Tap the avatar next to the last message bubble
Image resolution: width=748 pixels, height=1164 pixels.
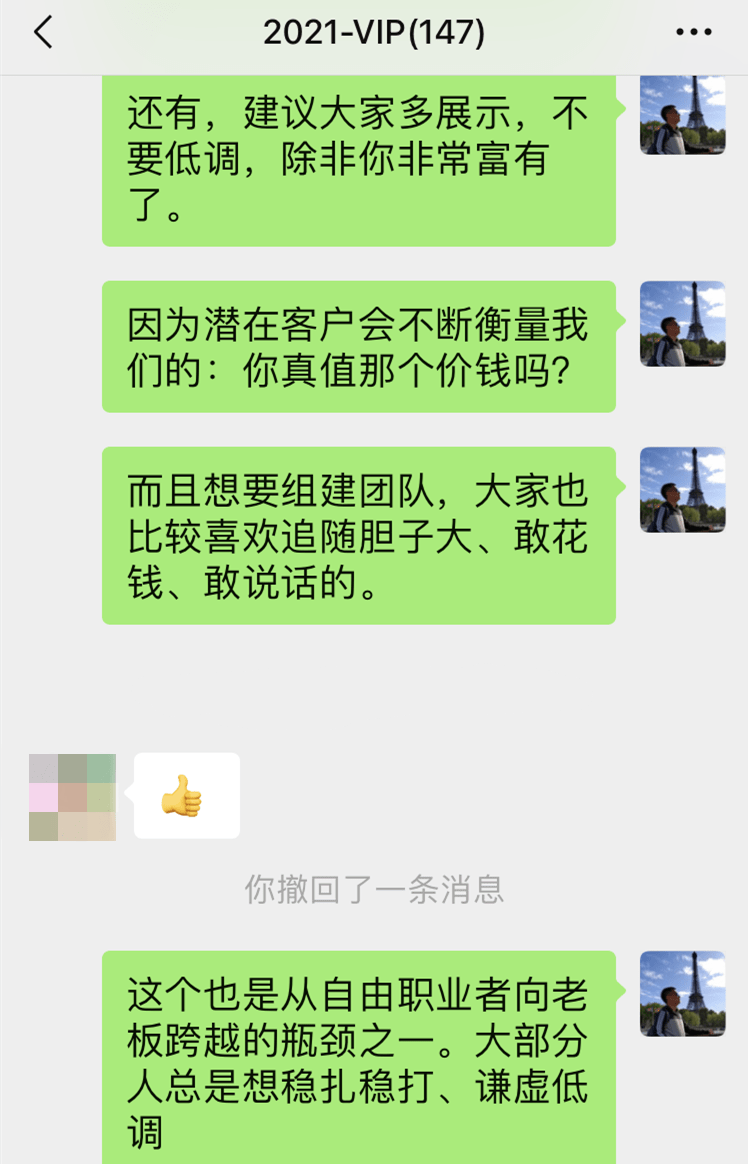click(x=682, y=993)
